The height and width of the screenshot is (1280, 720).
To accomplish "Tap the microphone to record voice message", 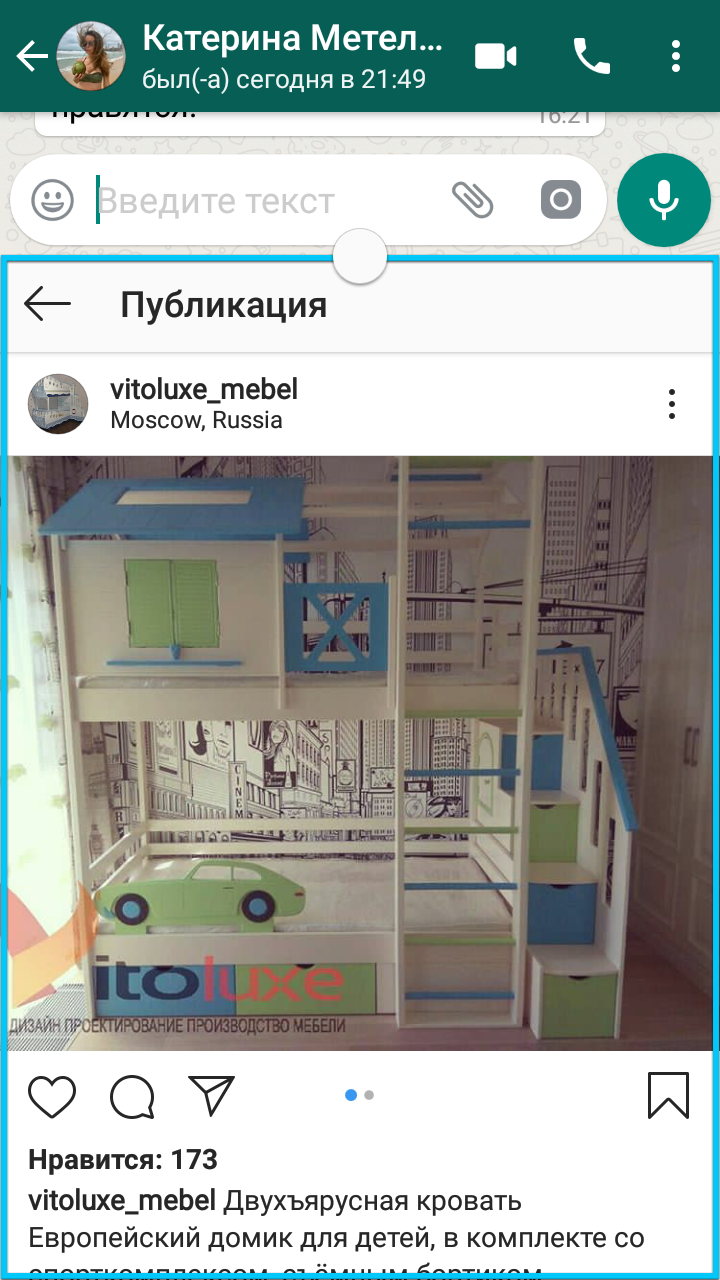I will coord(664,200).
